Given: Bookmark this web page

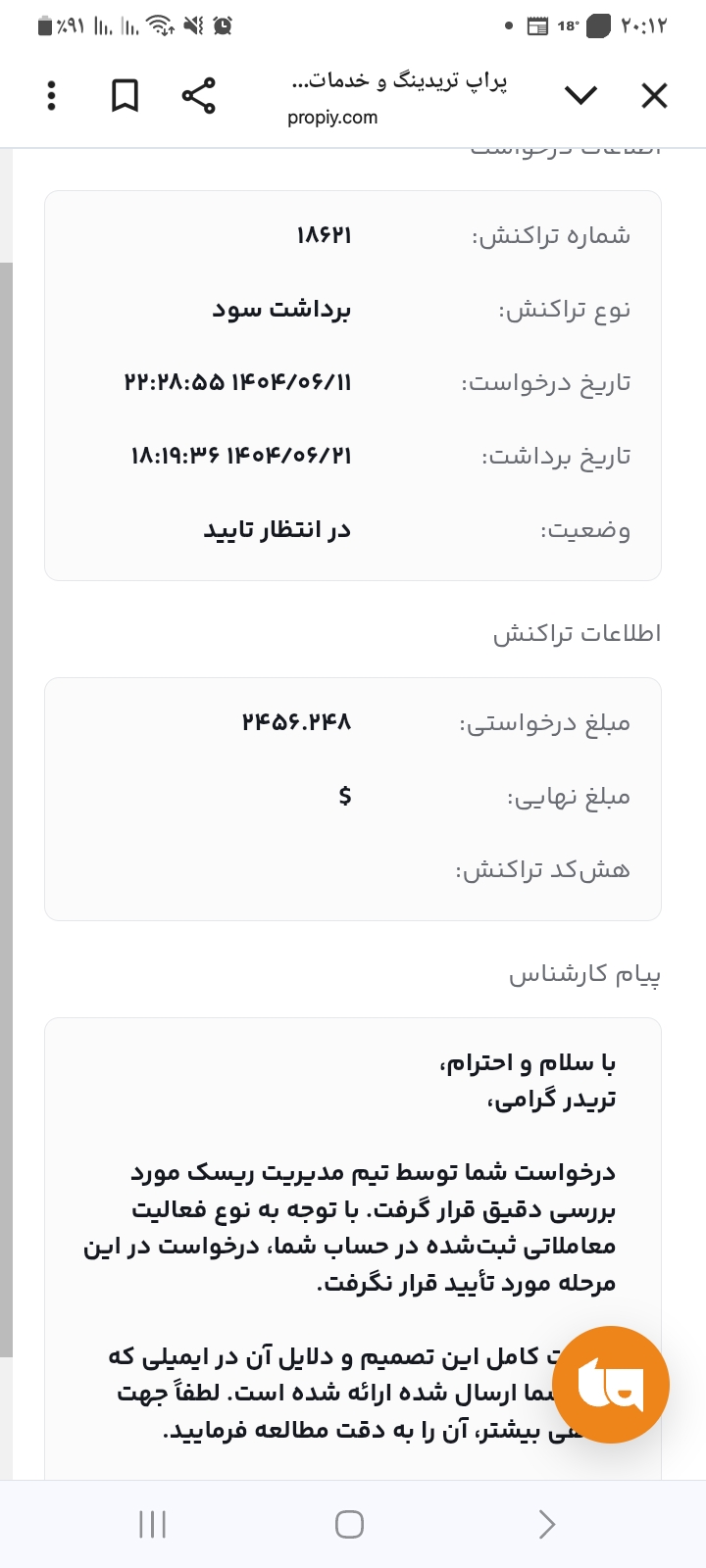Looking at the screenshot, I should pyautogui.click(x=125, y=96).
